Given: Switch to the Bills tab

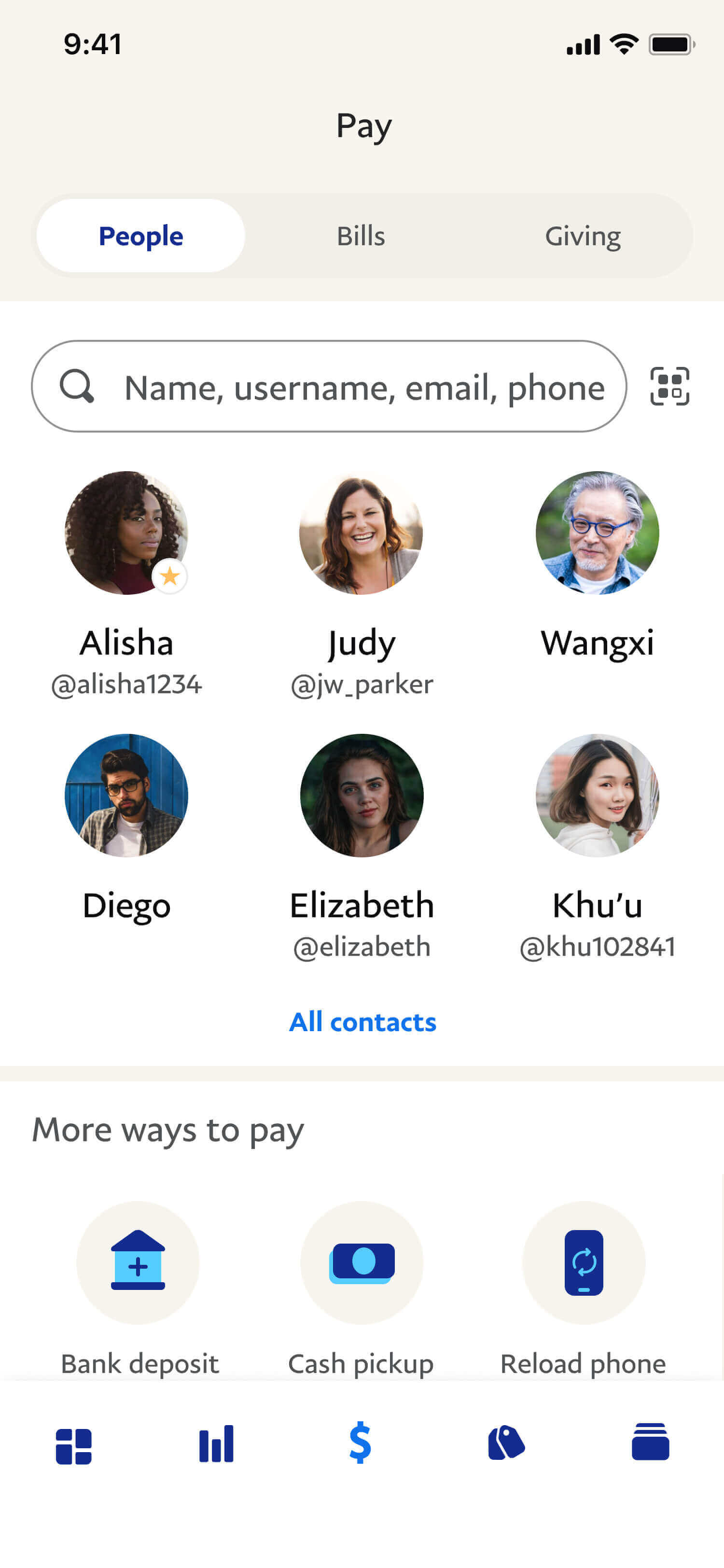Looking at the screenshot, I should [361, 236].
